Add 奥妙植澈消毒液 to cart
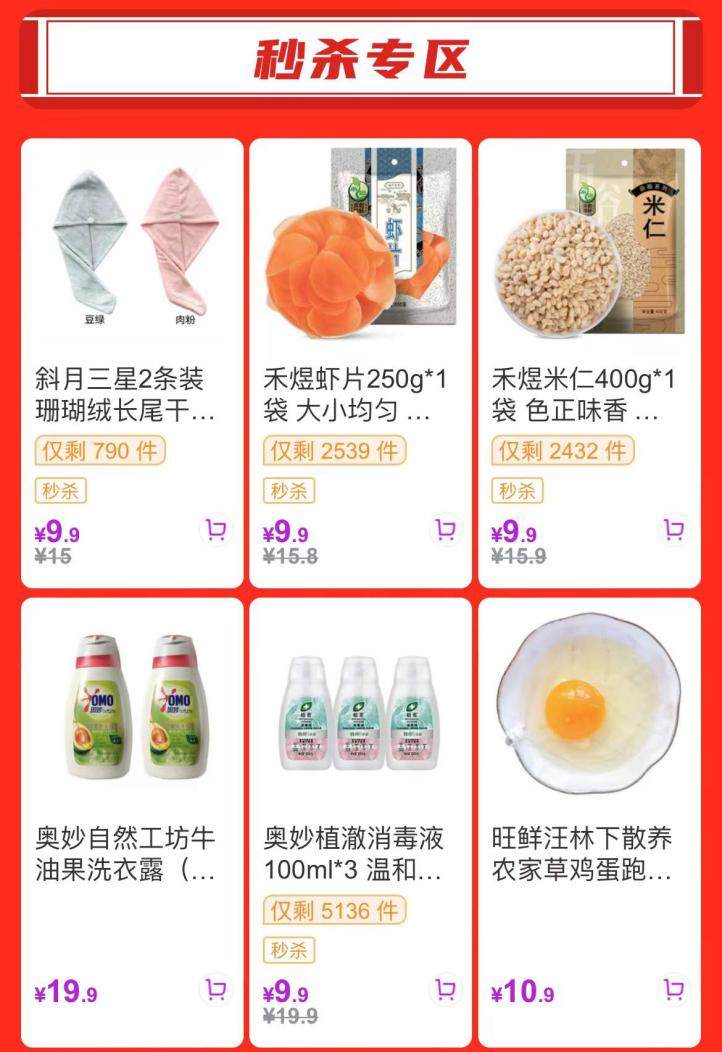This screenshot has height=1052, width=722. pos(446,990)
